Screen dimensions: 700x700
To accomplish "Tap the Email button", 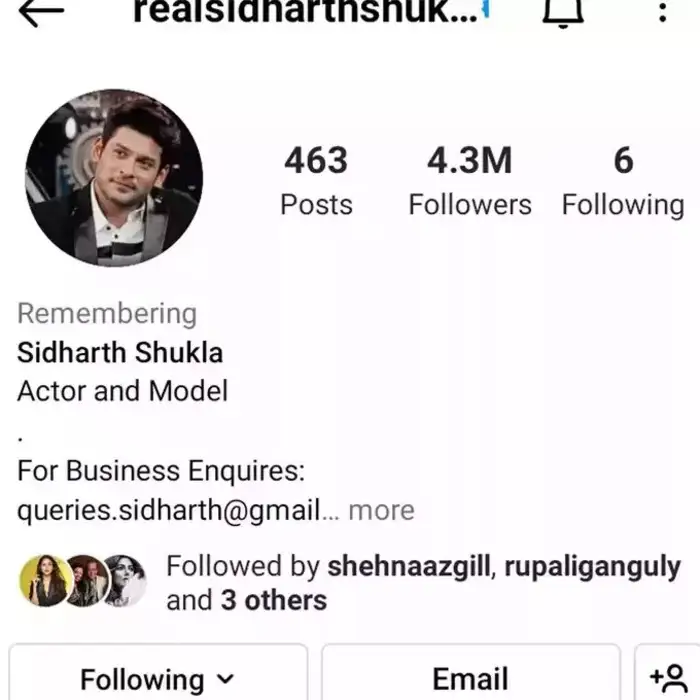I will [470, 678].
